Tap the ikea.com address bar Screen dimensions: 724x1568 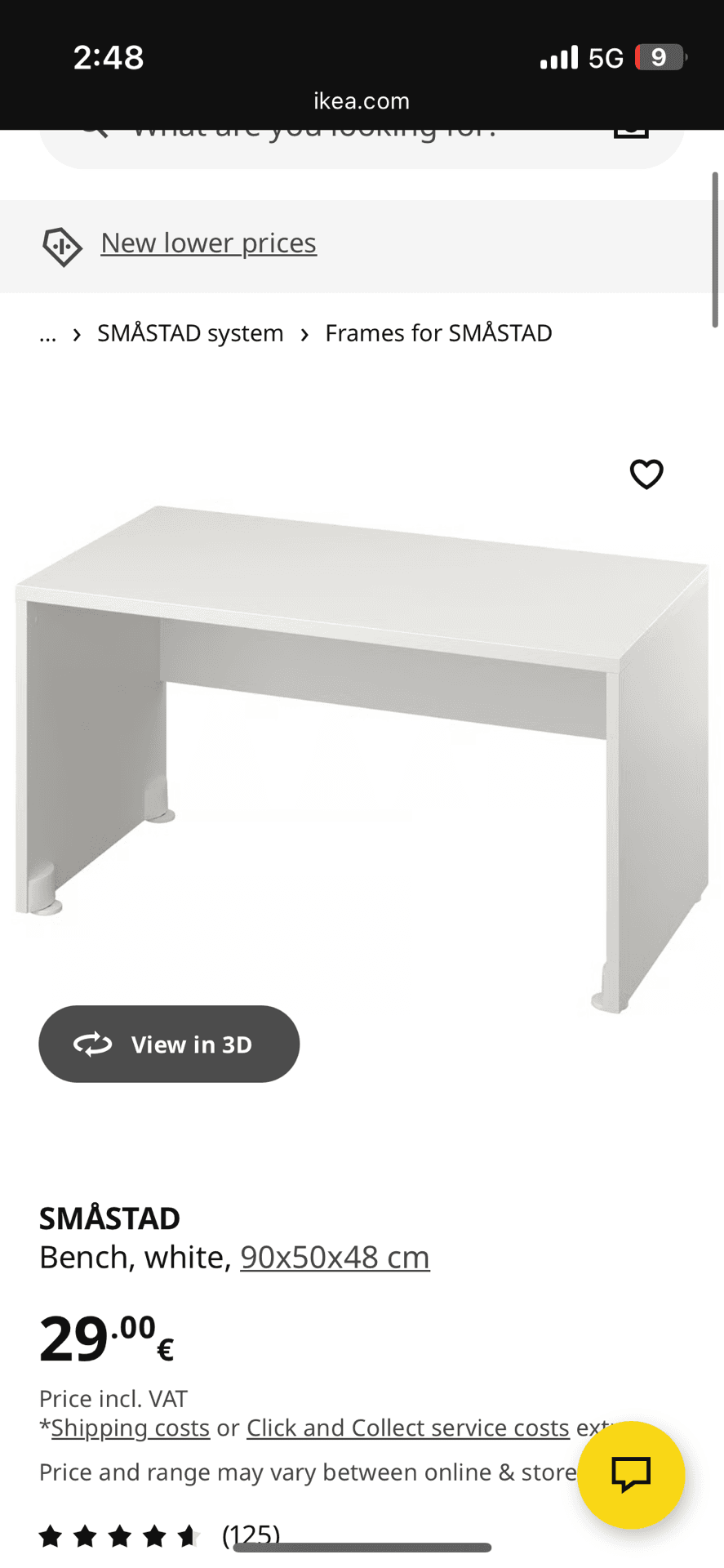click(362, 101)
